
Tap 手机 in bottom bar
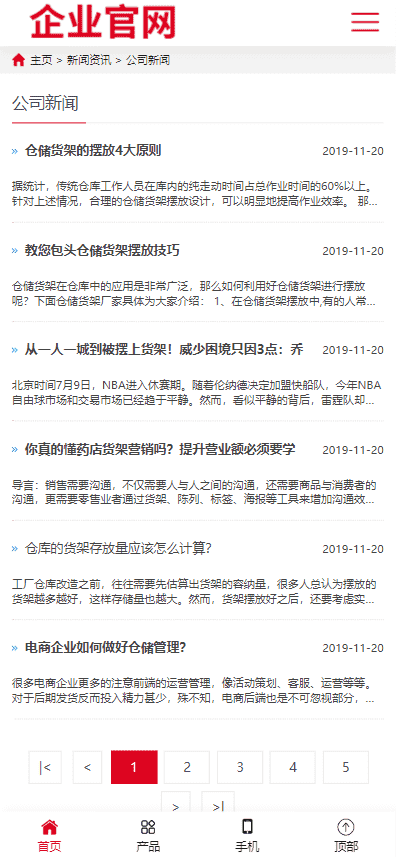247,835
